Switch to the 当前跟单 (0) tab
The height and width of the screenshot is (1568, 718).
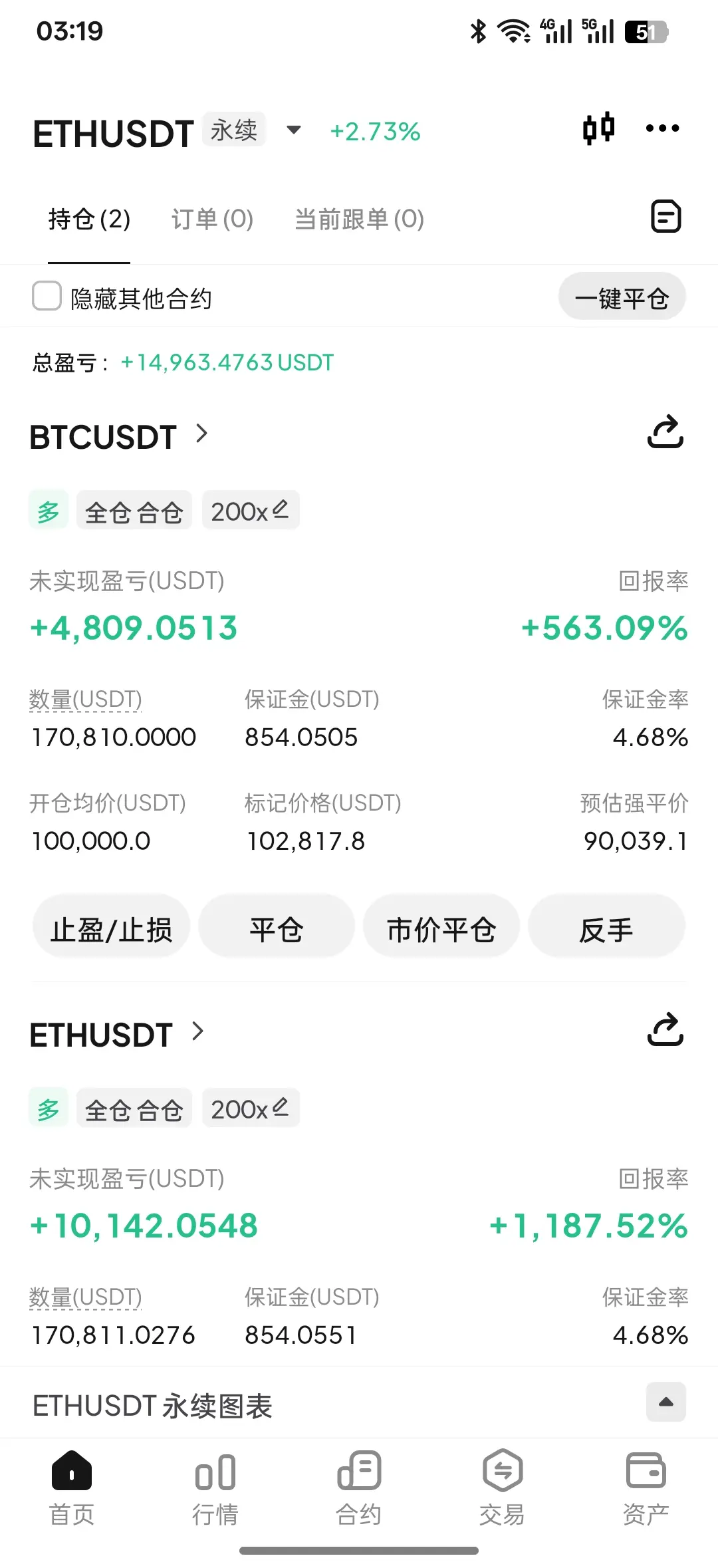(x=359, y=219)
